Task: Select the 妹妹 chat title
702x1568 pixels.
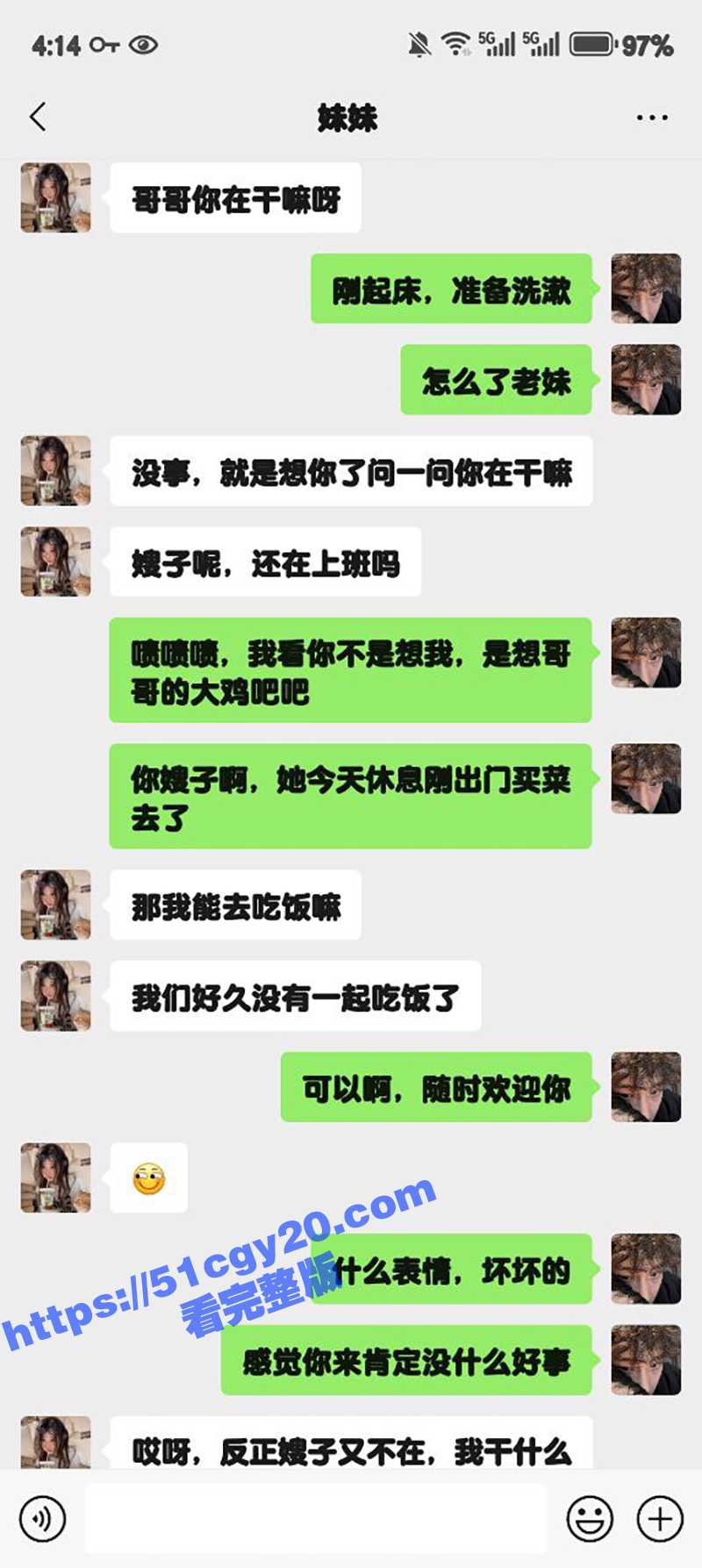Action: [x=347, y=118]
